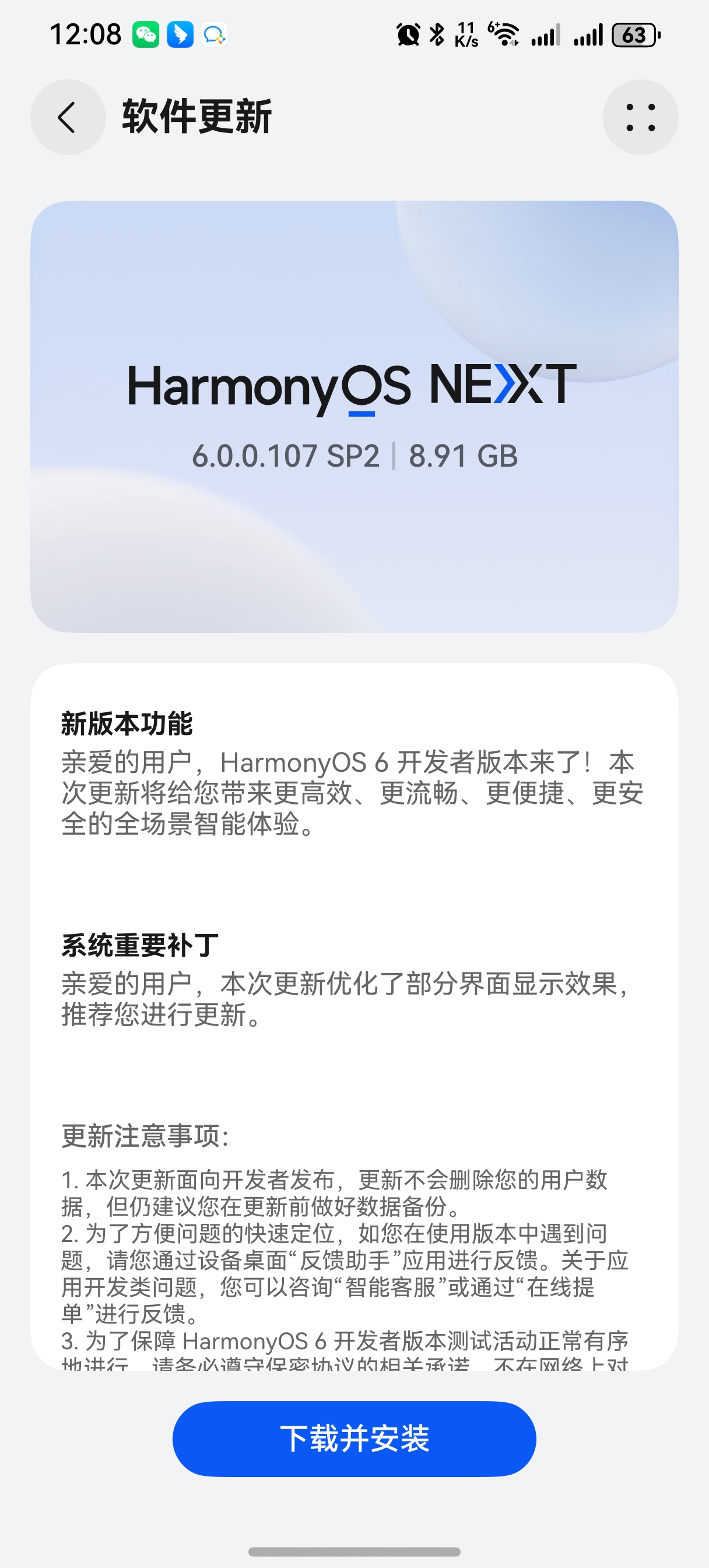Image resolution: width=709 pixels, height=1568 pixels.
Task: Open the four-dot more options menu
Action: tap(640, 117)
